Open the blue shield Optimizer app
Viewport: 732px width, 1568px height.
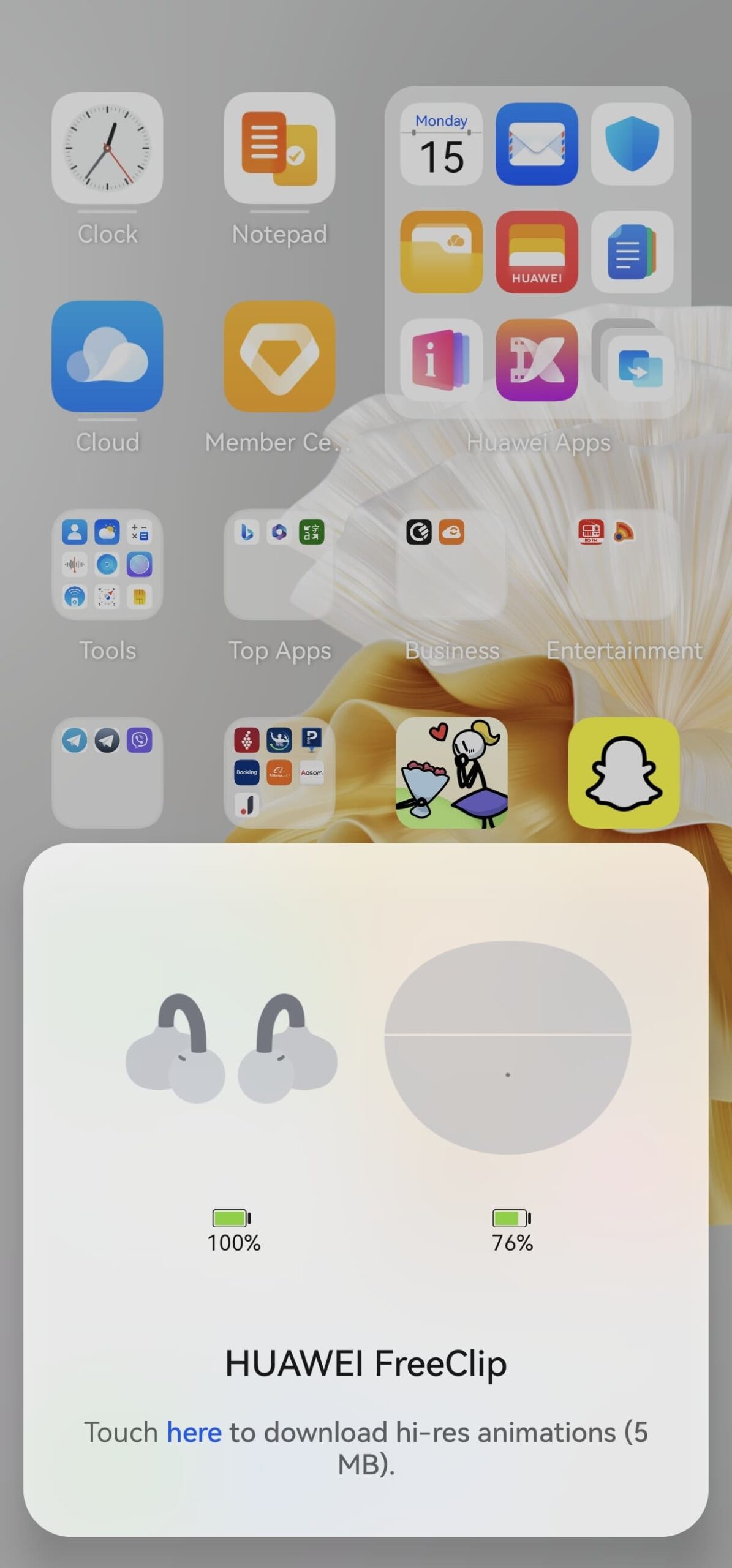[632, 144]
